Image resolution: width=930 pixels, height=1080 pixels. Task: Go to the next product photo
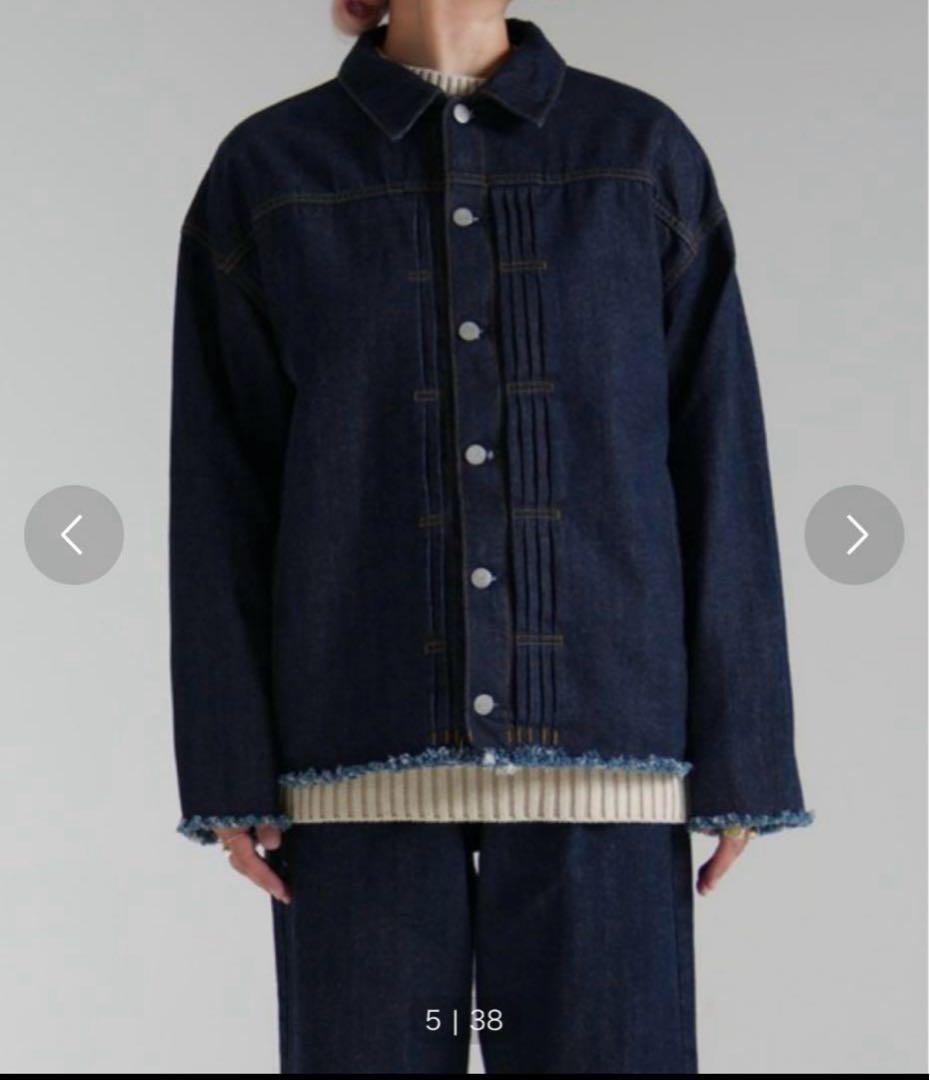click(x=854, y=535)
